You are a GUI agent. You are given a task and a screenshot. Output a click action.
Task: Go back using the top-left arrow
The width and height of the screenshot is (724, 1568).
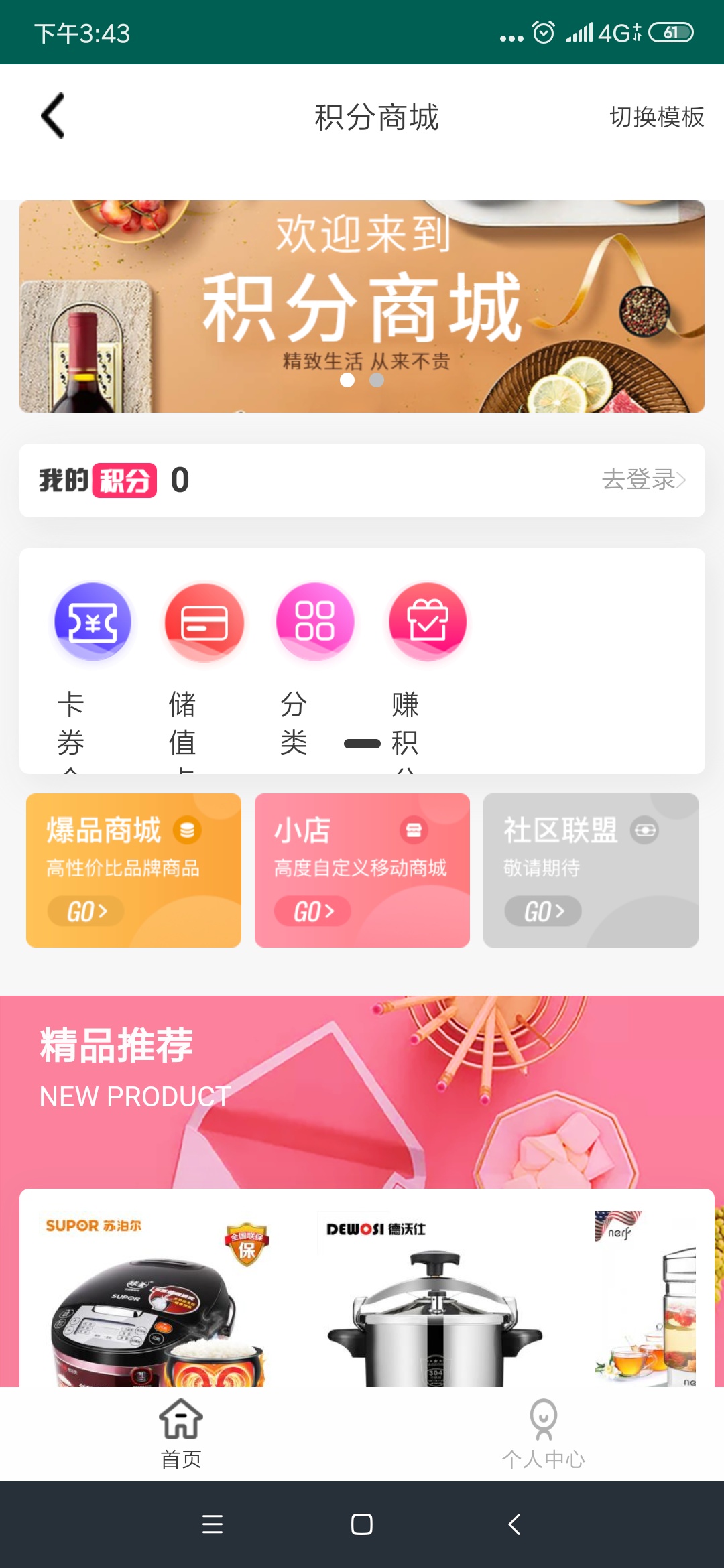tap(54, 116)
